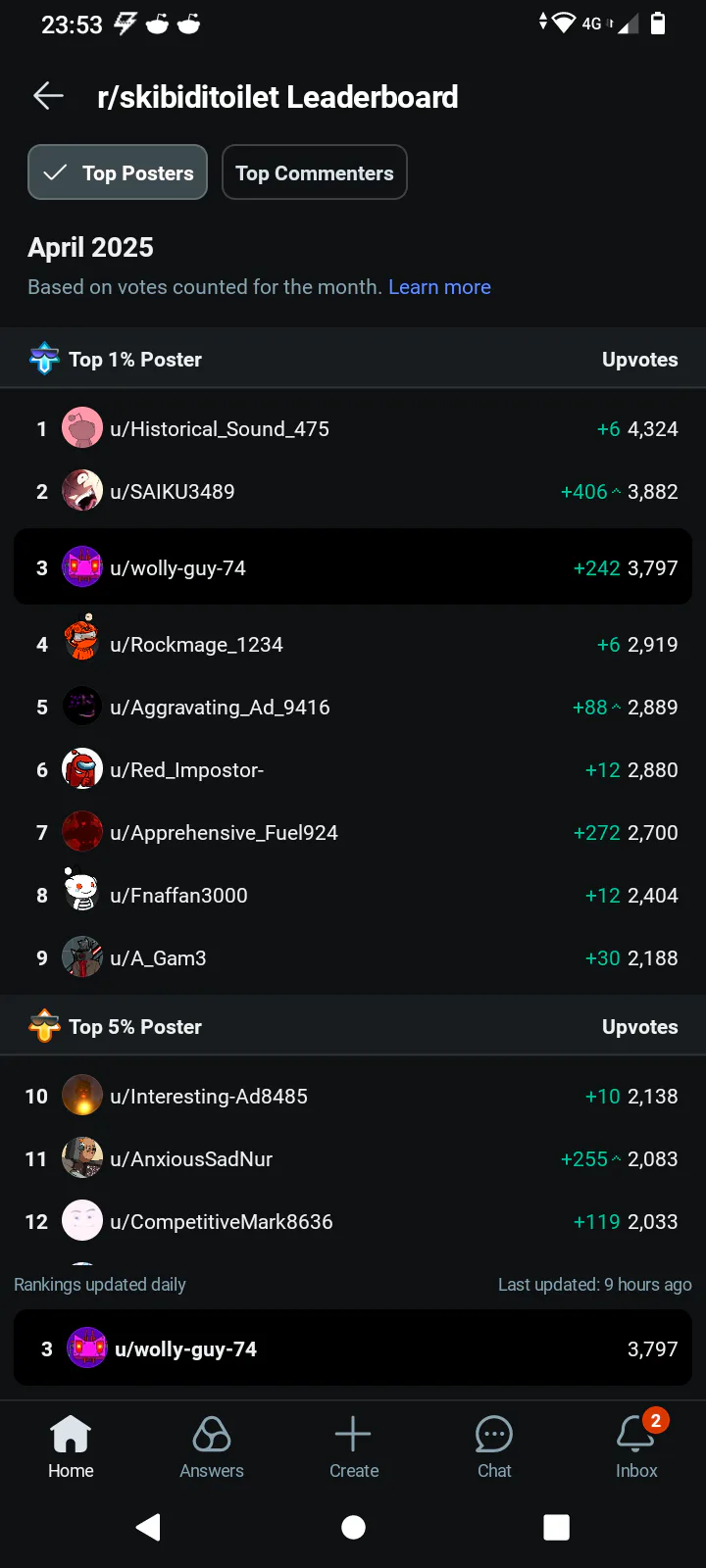Go to the Home tab
706x1568 pixels.
(x=71, y=1446)
